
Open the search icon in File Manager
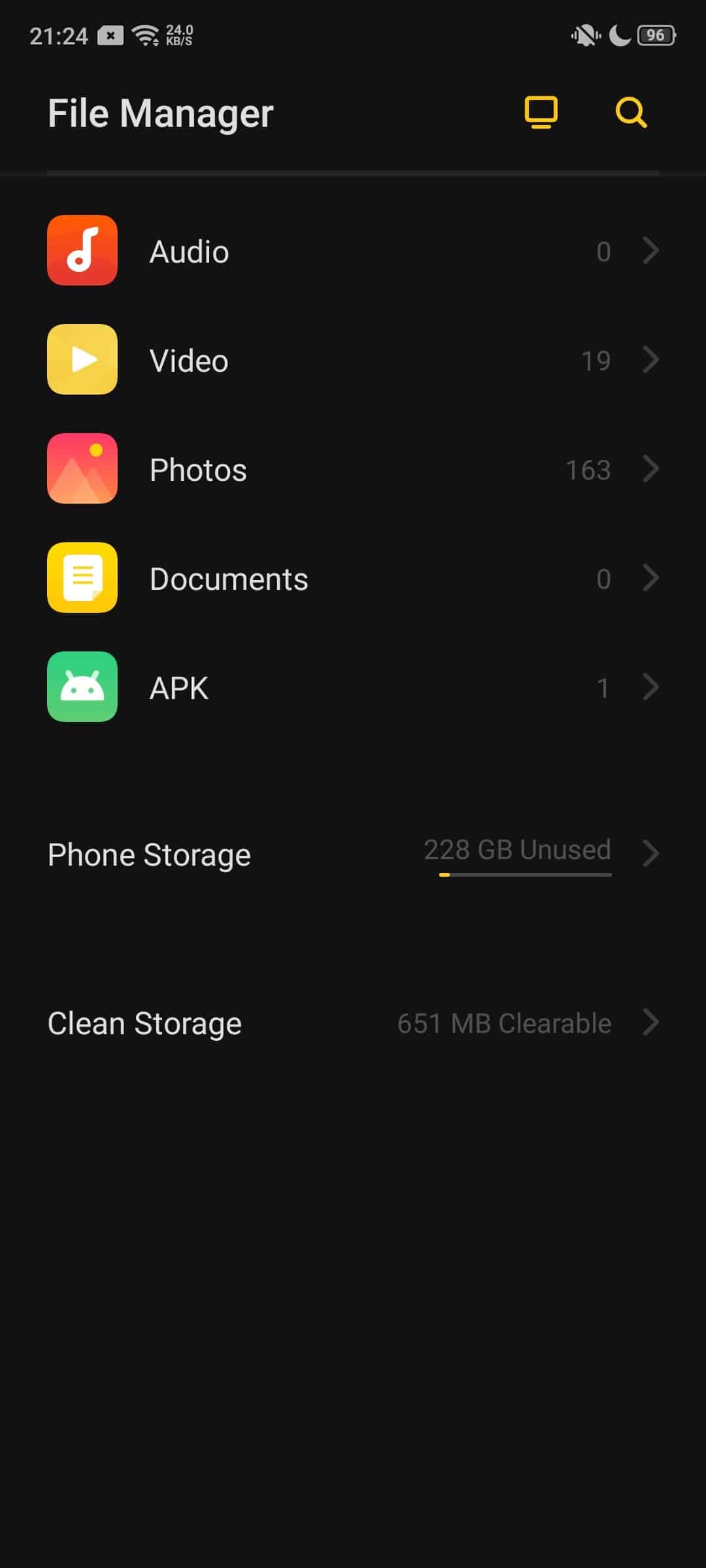[x=631, y=112]
